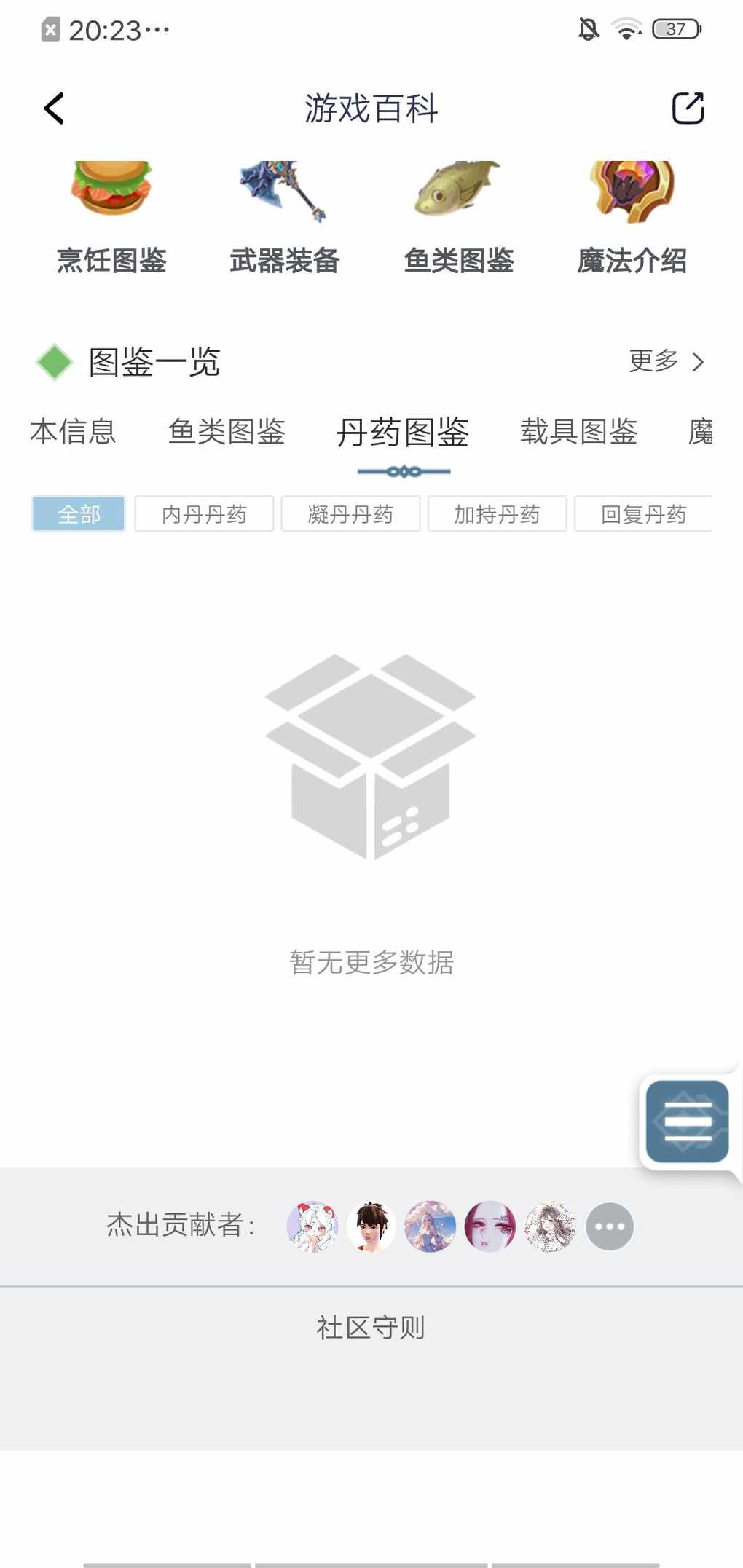Screen dimensions: 743x1568
Task: Select 丹药图鉴 tab
Action: pyautogui.click(x=403, y=433)
